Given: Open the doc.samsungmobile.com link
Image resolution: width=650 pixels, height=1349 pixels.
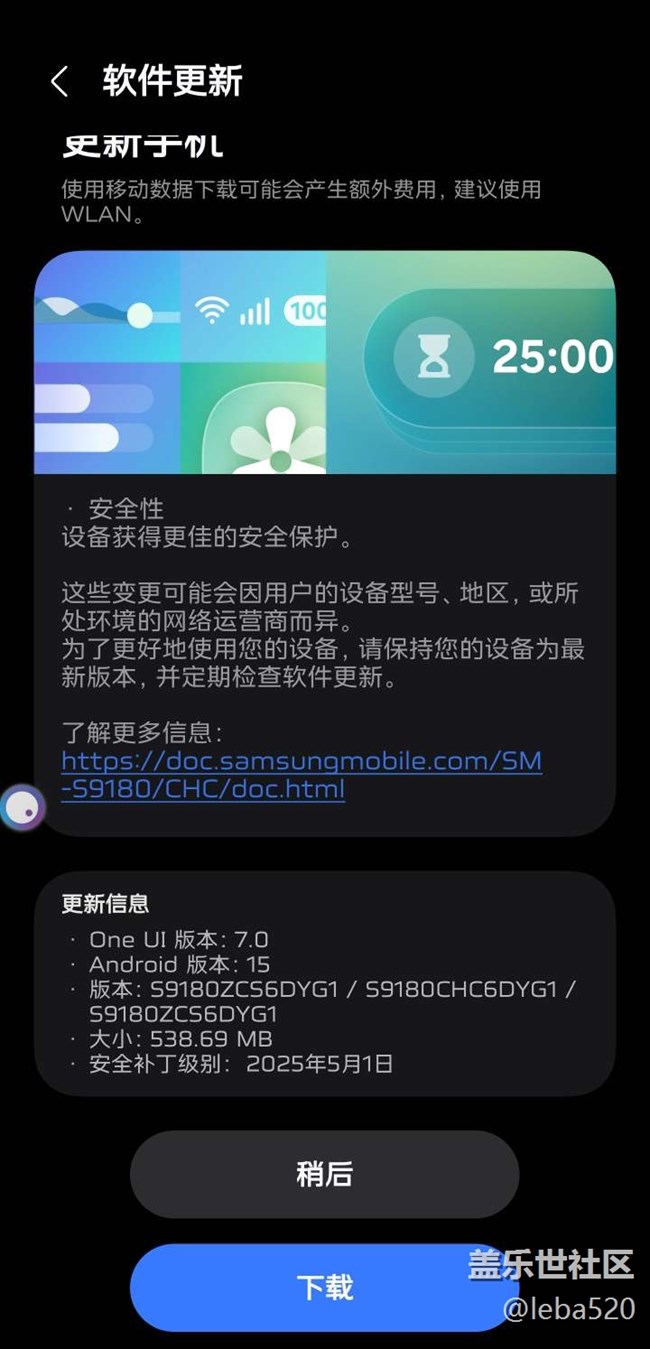Looking at the screenshot, I should pos(301,775).
